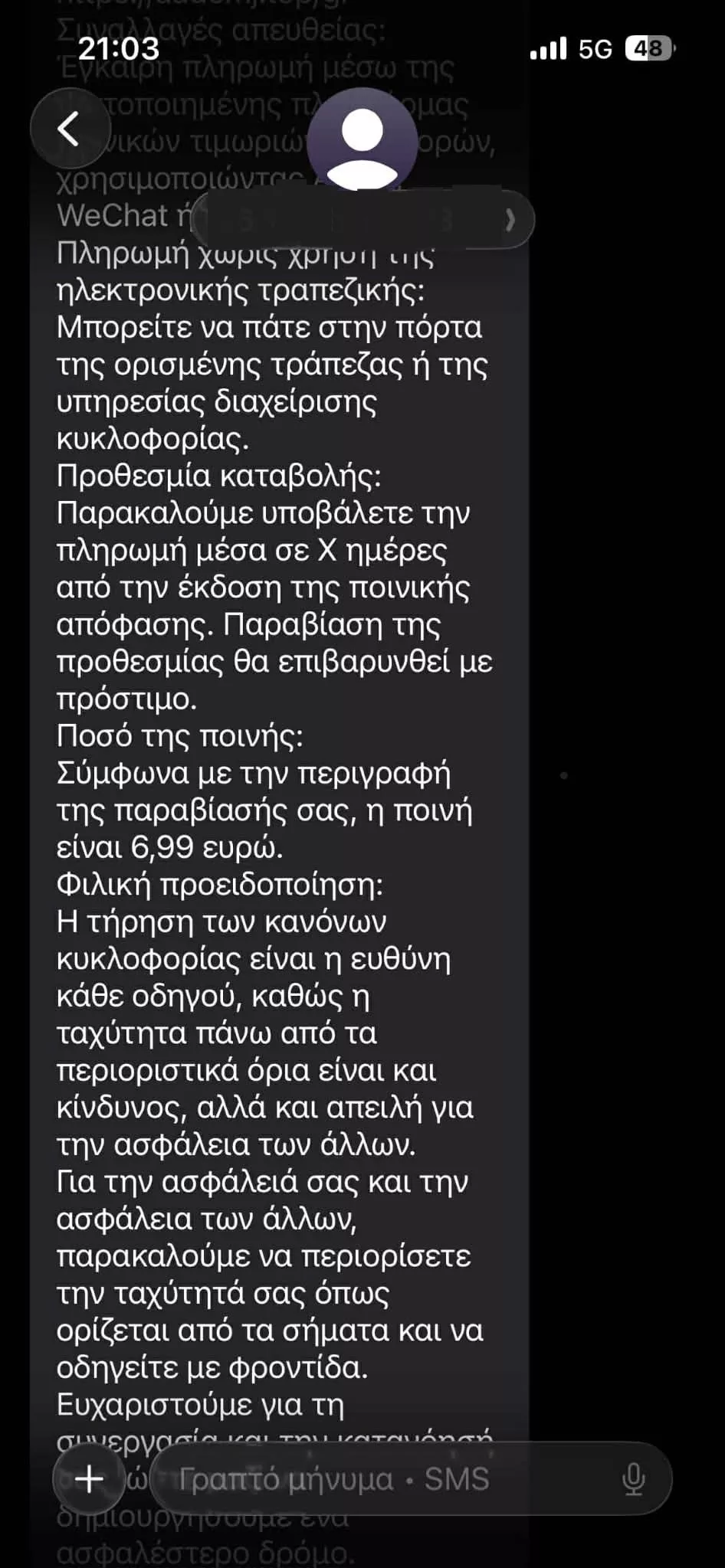Start dictation with the microphone icon
The height and width of the screenshot is (1568, 725).
coord(634,1478)
